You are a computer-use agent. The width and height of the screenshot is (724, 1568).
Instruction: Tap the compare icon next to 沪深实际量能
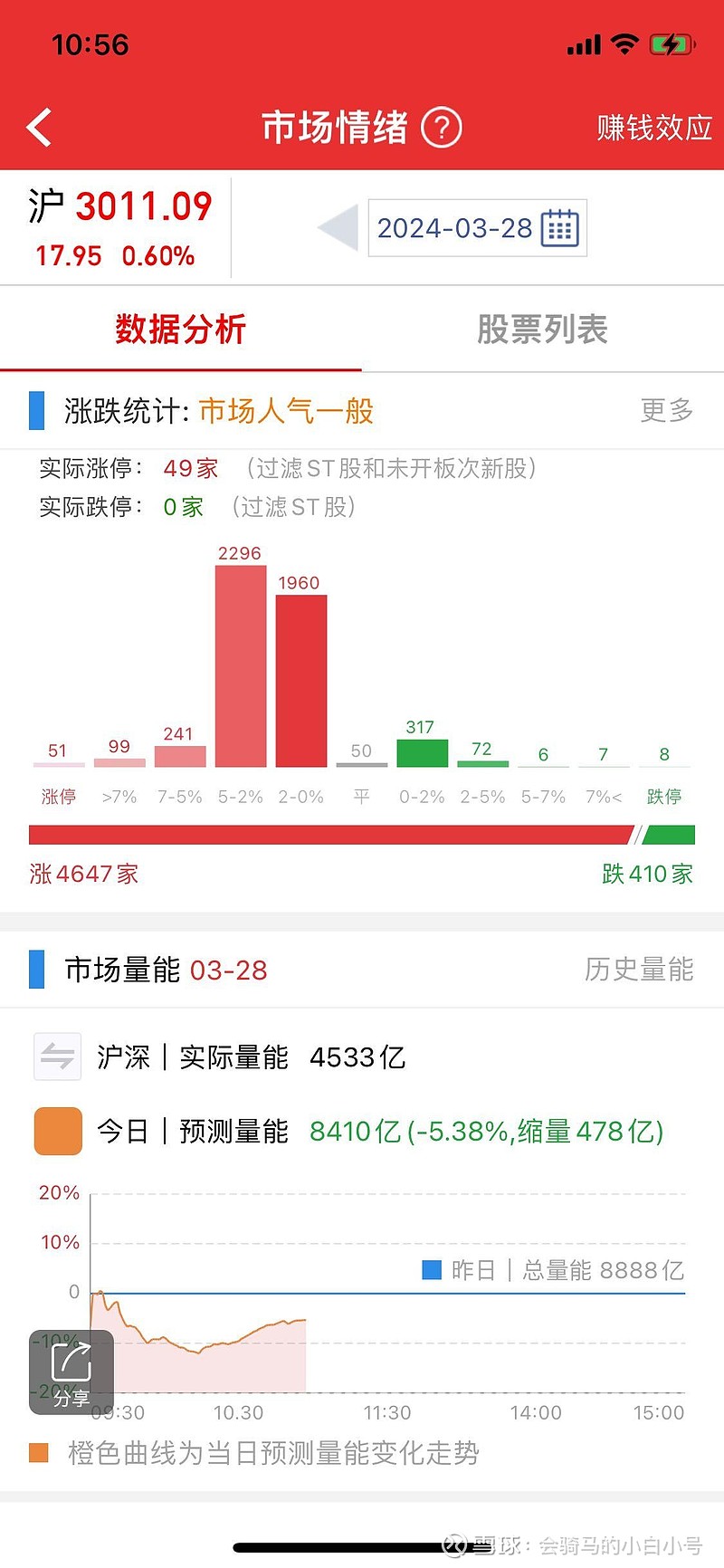57,1056
